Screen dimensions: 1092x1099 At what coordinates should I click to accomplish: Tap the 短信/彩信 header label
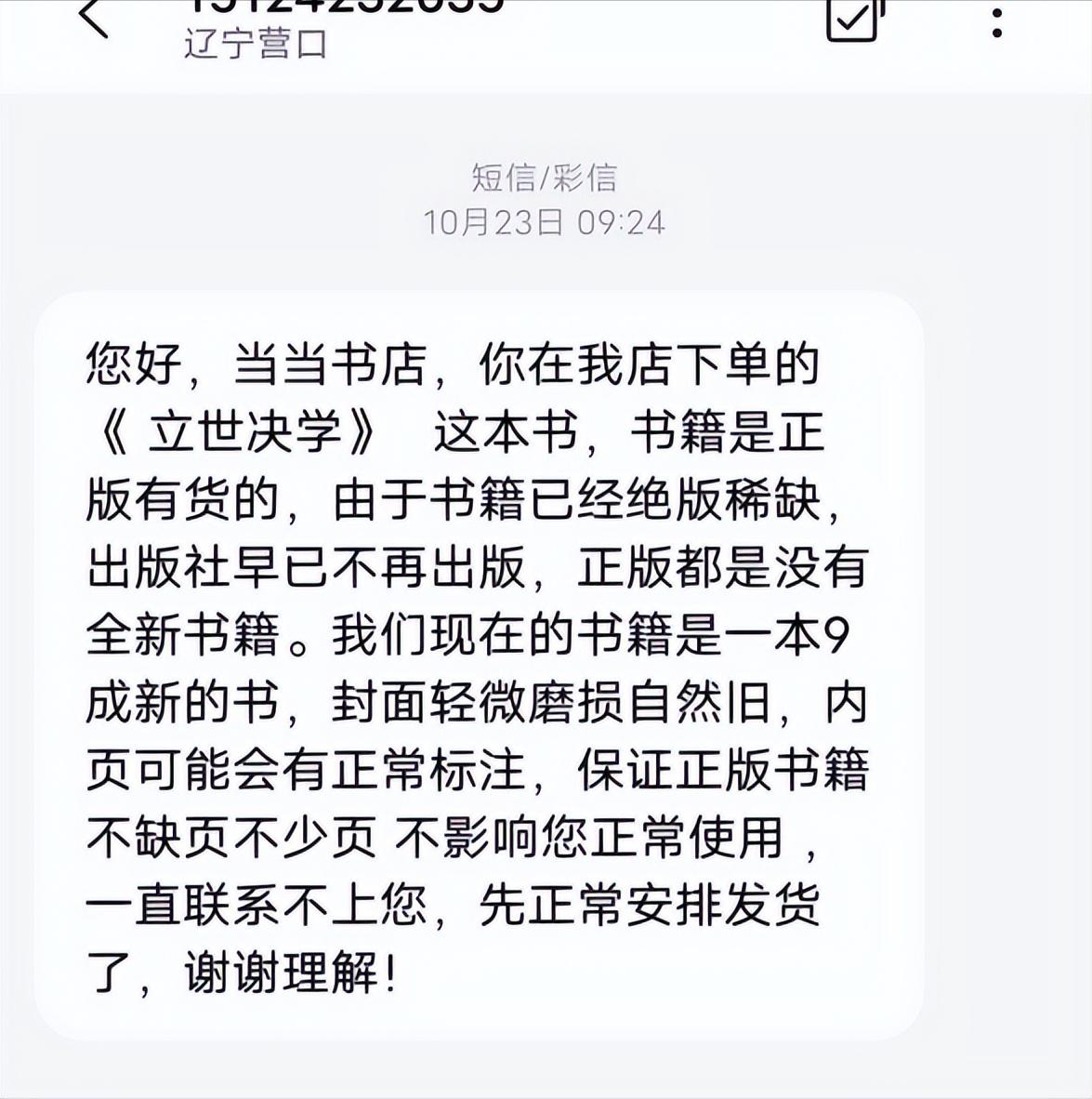click(546, 177)
